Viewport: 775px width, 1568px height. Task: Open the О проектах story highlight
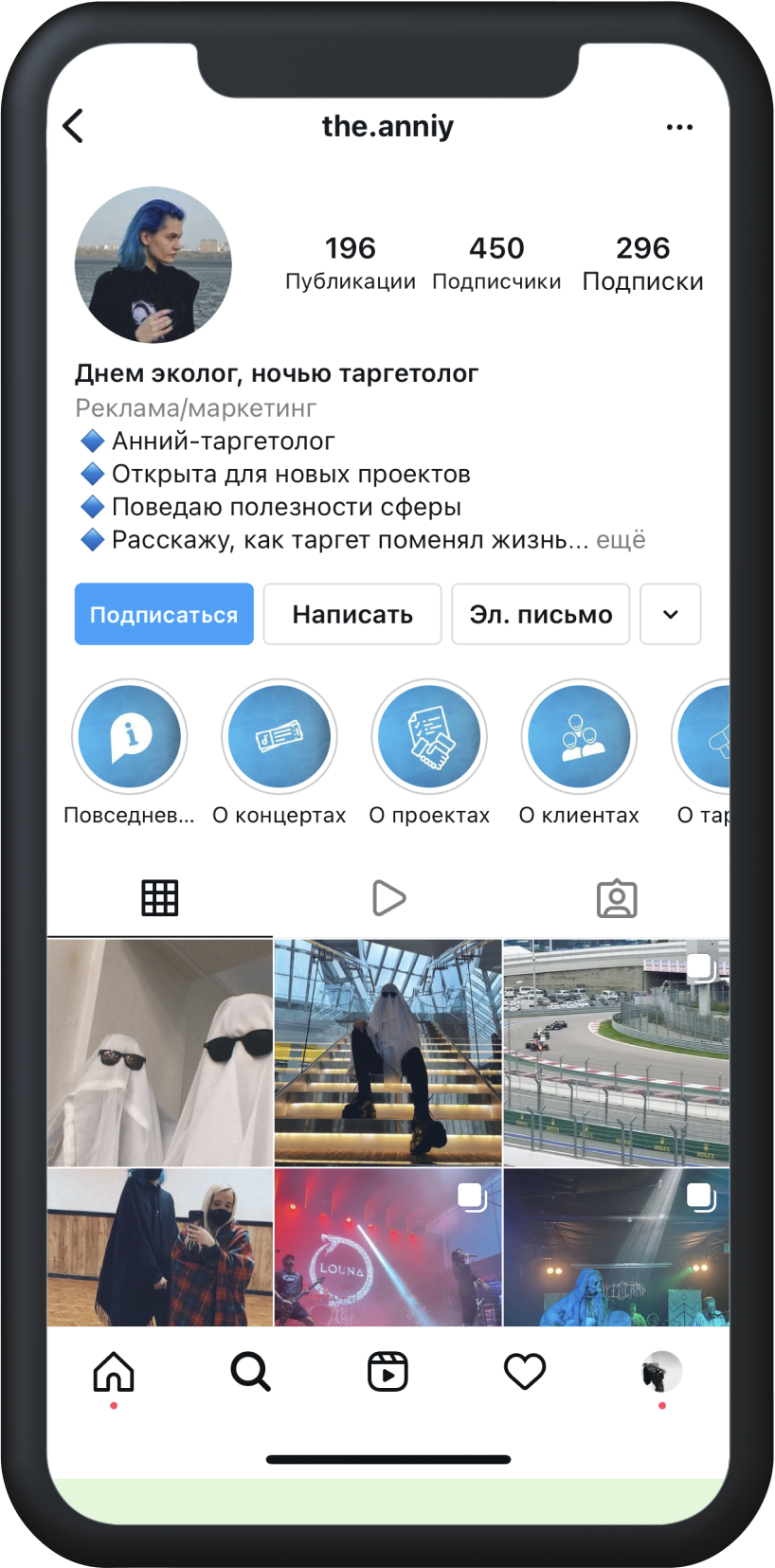429,736
